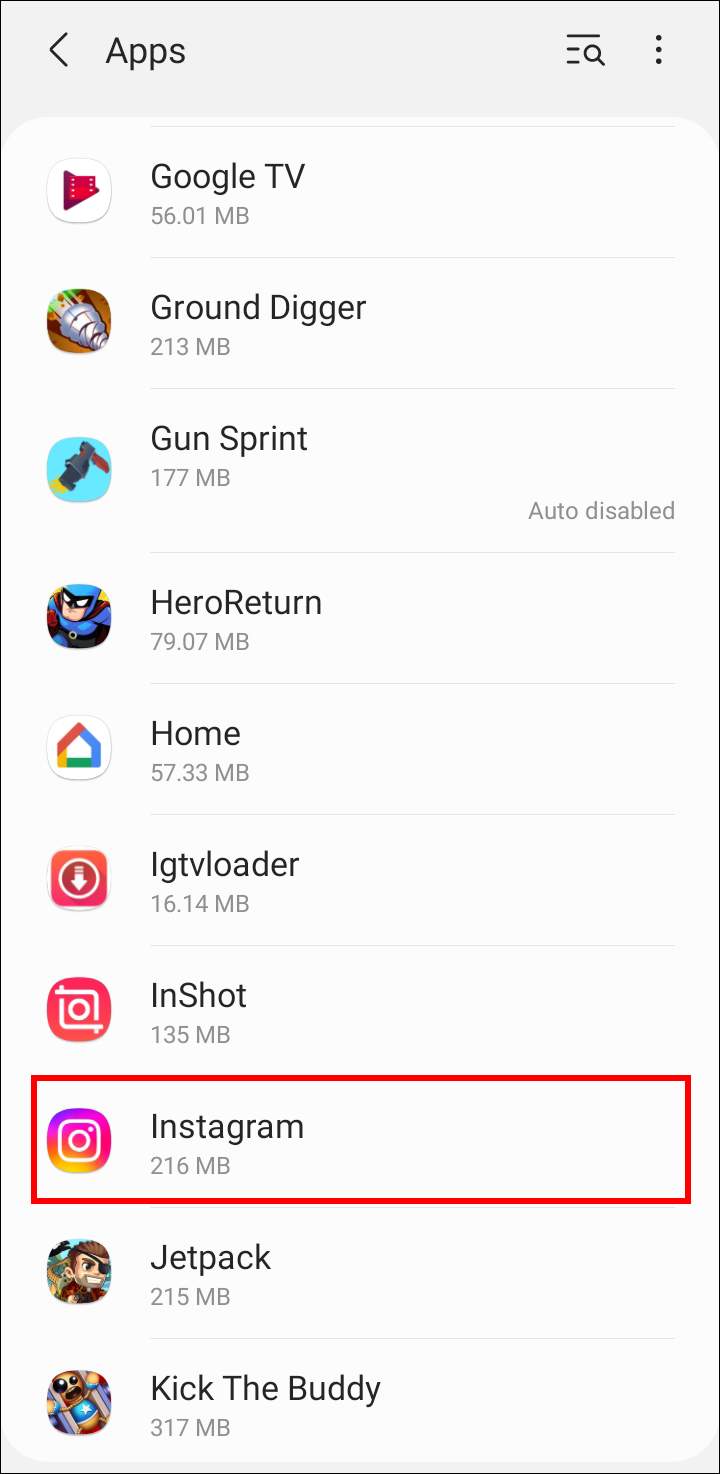Open the filter and search apps icon
This screenshot has width=720, height=1474.
tap(585, 50)
